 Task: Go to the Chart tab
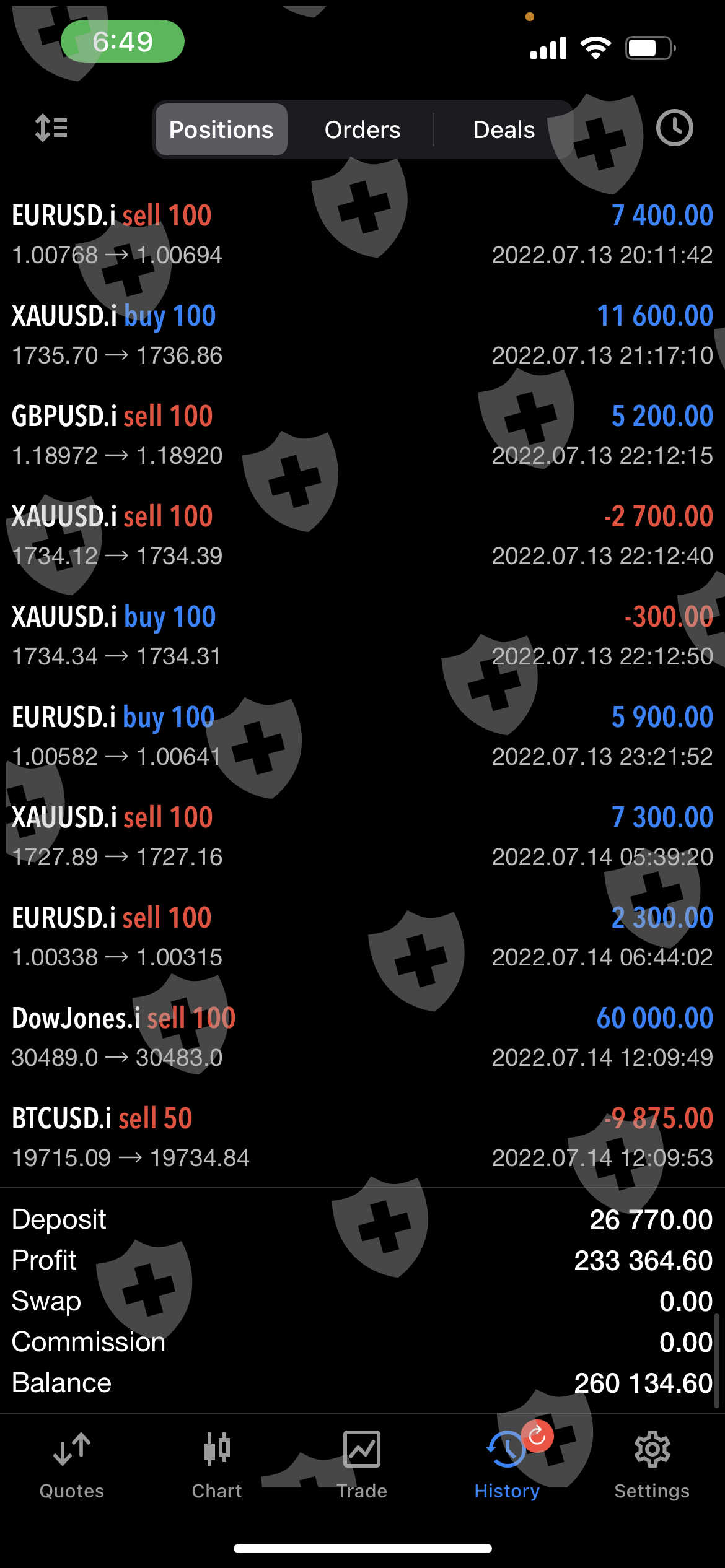coord(217,1465)
